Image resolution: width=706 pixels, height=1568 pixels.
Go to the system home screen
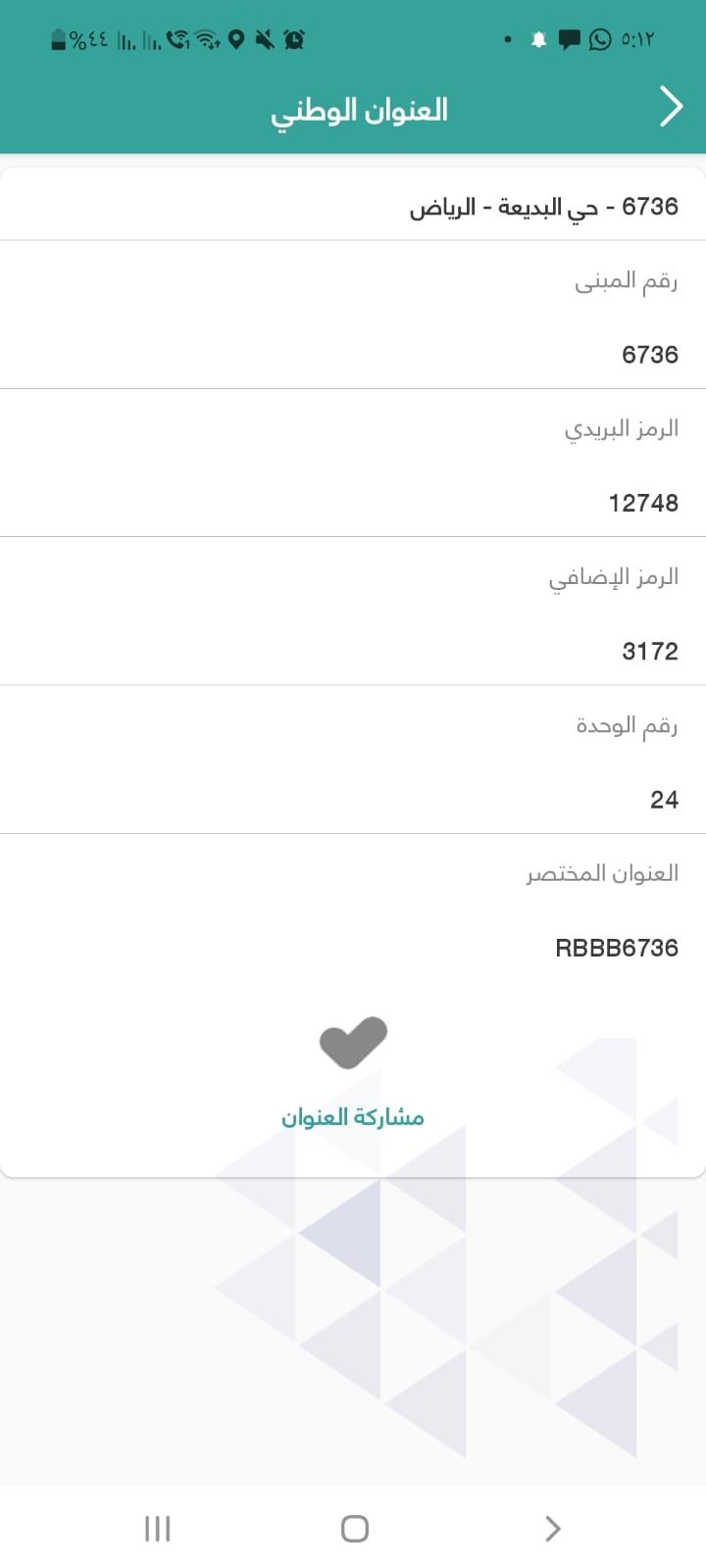[x=354, y=1529]
